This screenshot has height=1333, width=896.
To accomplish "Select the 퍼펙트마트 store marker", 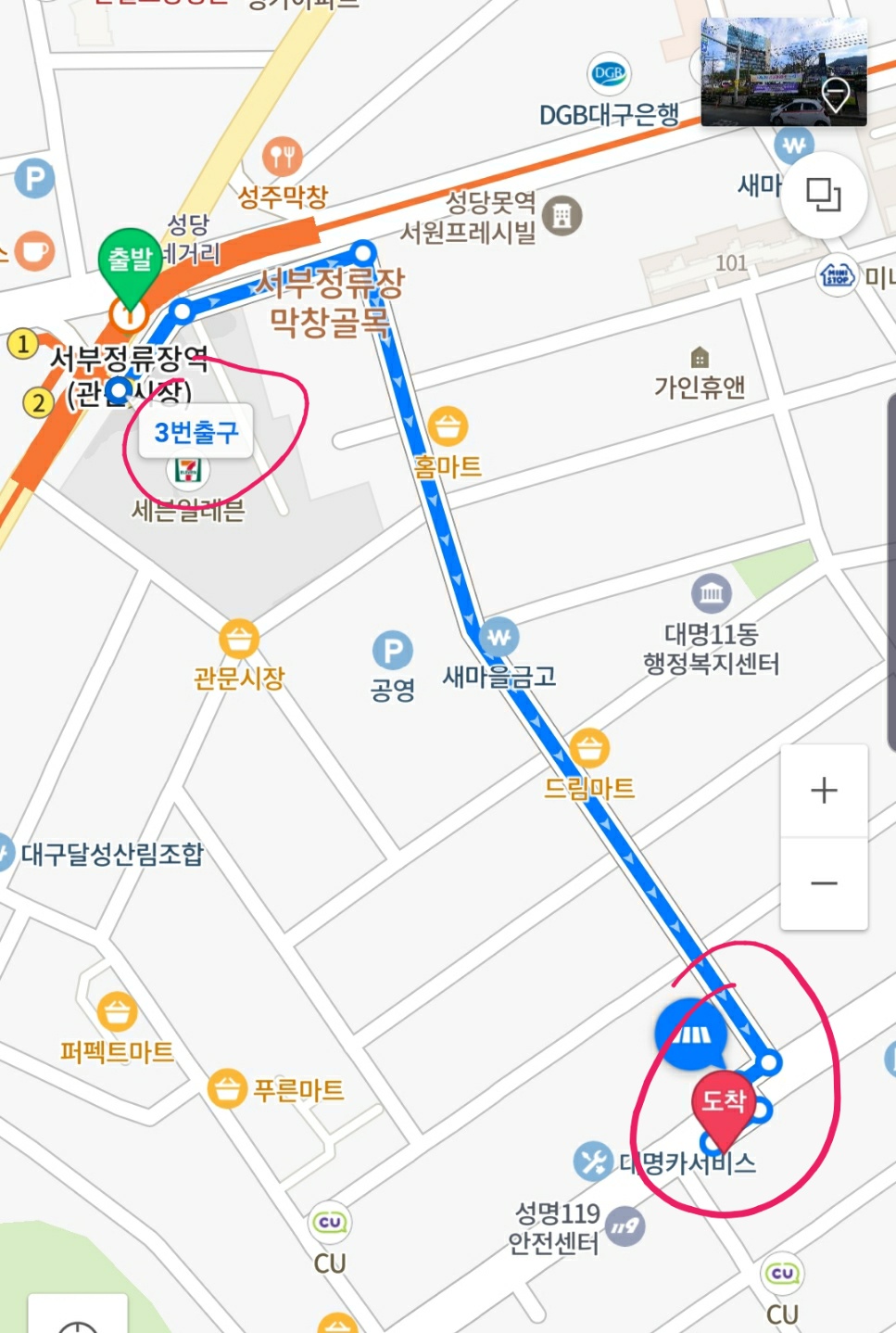I will (x=117, y=1012).
